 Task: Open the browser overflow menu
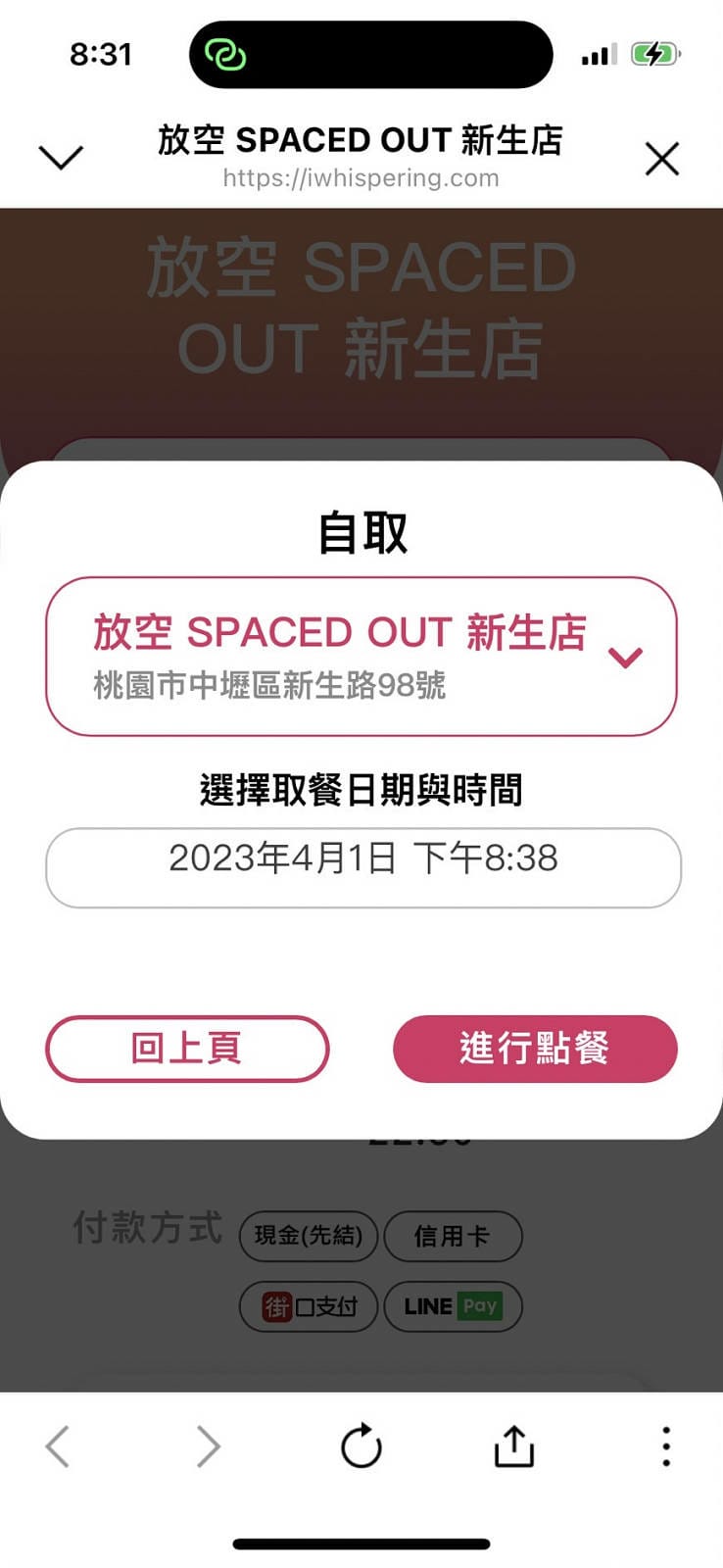point(666,1445)
